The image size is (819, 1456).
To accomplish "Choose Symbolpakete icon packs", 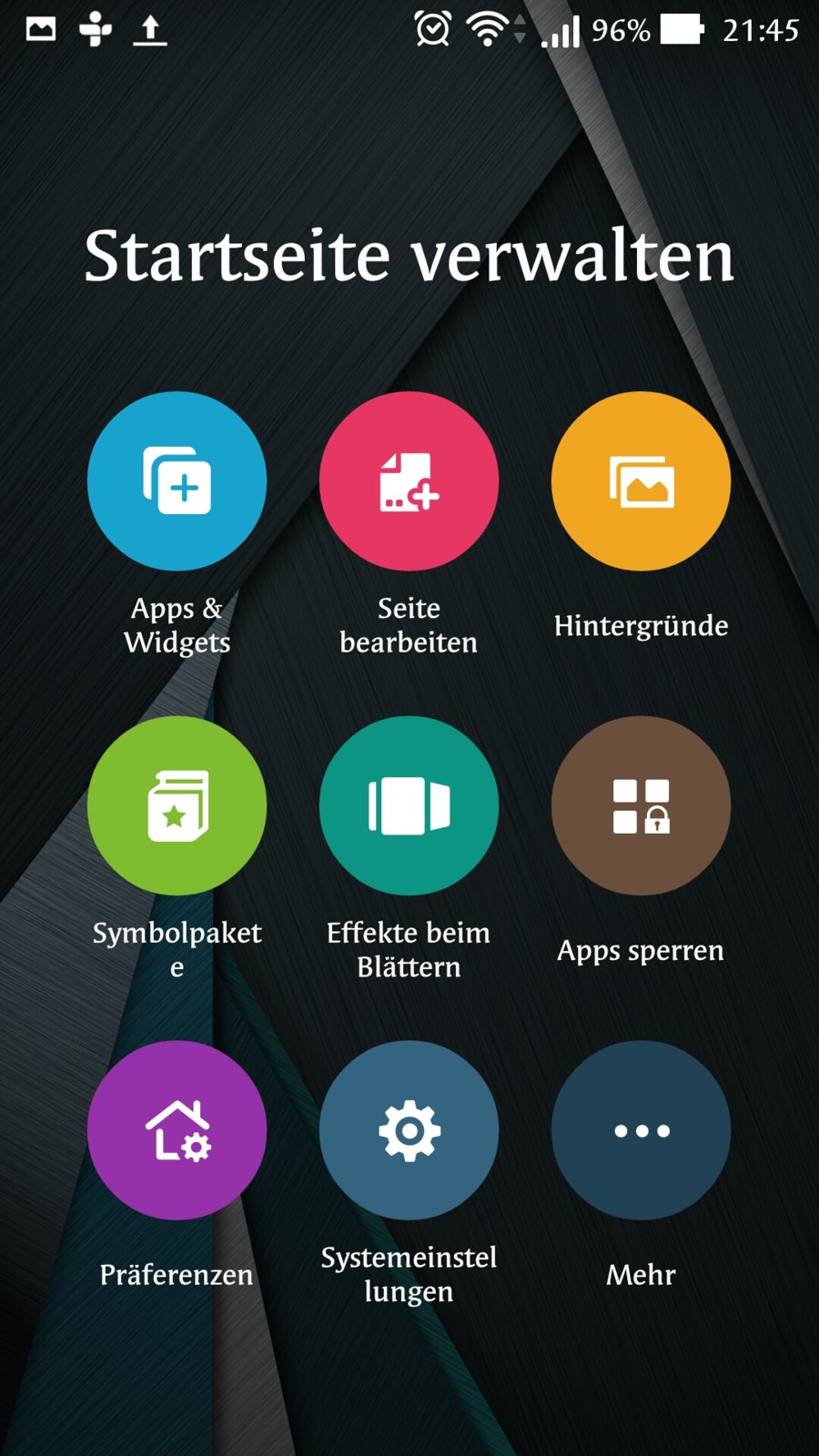I will 177,805.
